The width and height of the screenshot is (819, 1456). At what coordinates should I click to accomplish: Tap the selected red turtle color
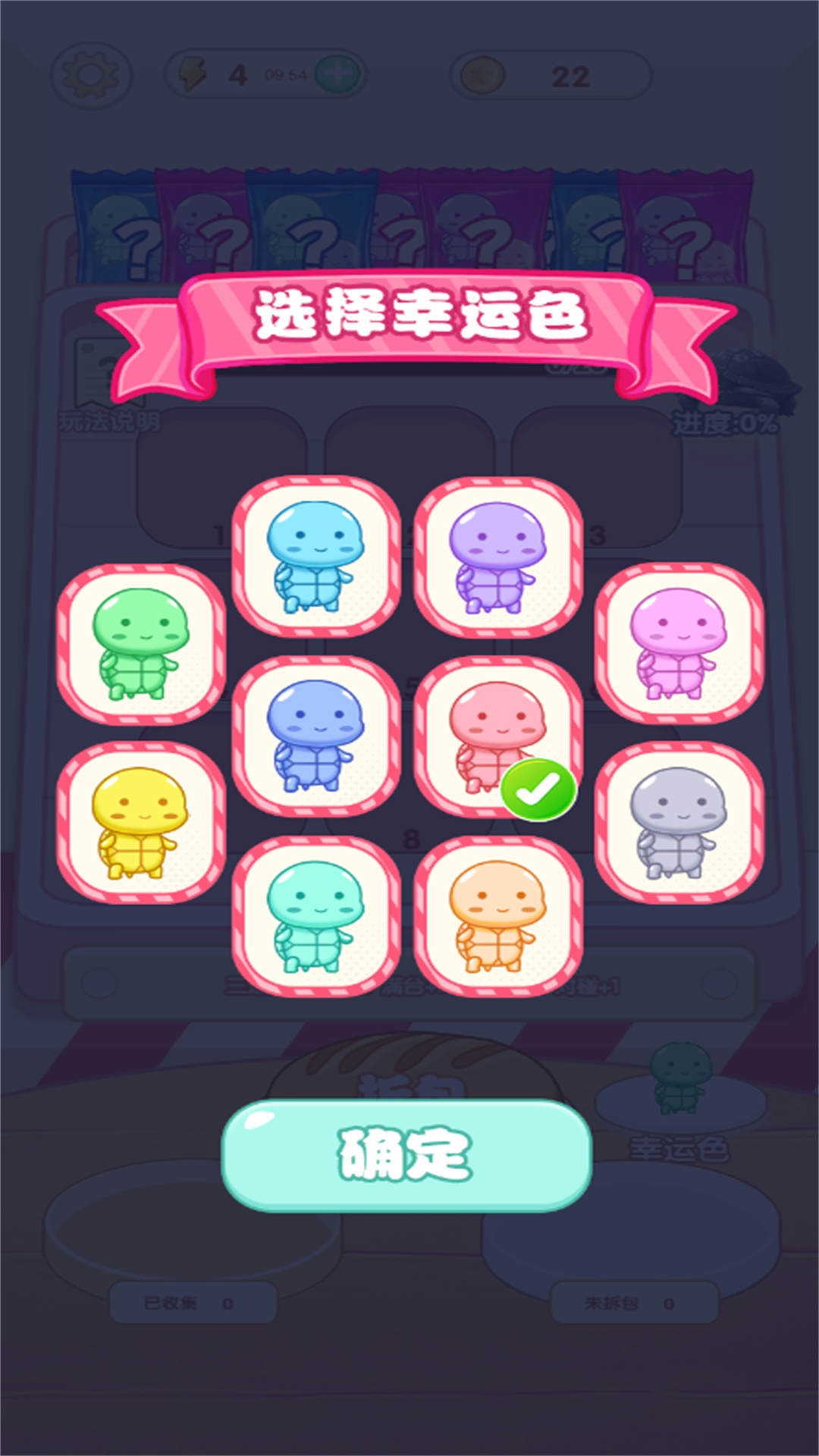tap(497, 736)
